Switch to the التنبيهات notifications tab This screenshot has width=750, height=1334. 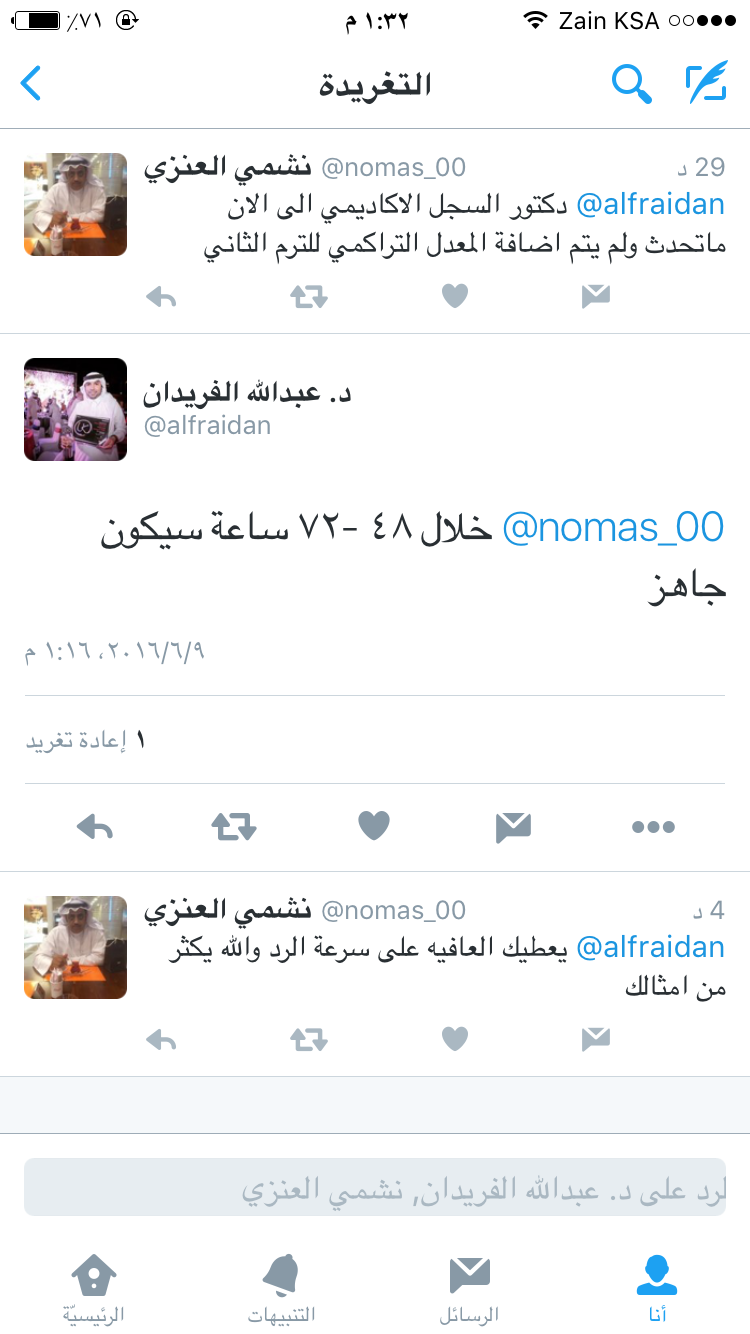tap(281, 1288)
